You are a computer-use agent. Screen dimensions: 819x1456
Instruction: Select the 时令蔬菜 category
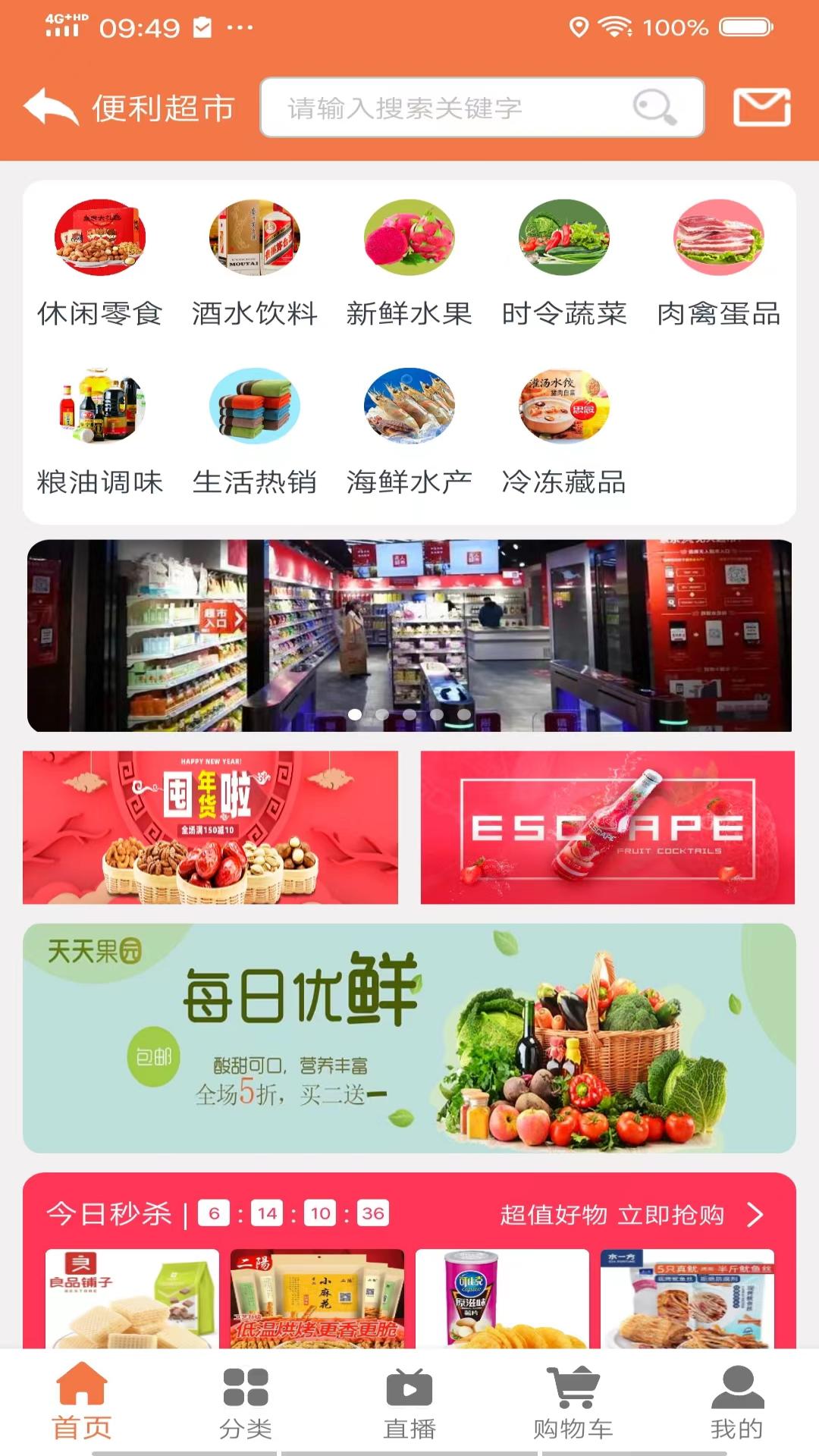coord(564,262)
